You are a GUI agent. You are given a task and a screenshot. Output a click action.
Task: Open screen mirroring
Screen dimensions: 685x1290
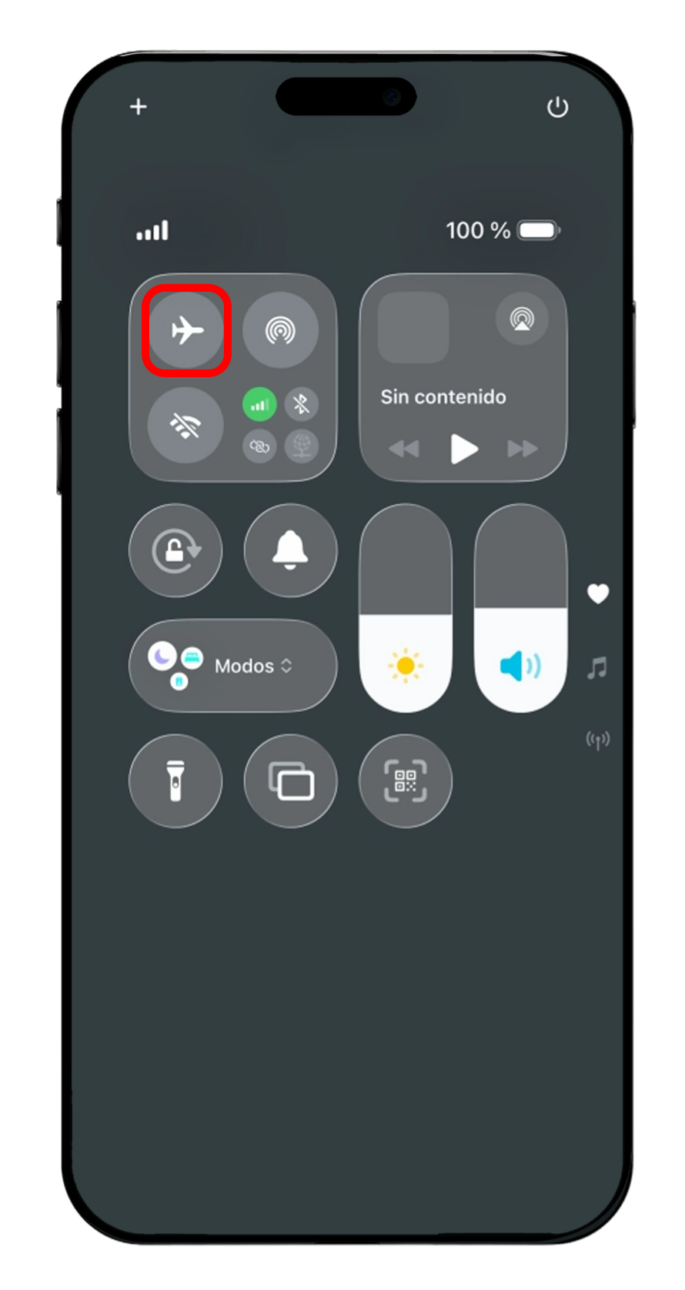(x=290, y=781)
